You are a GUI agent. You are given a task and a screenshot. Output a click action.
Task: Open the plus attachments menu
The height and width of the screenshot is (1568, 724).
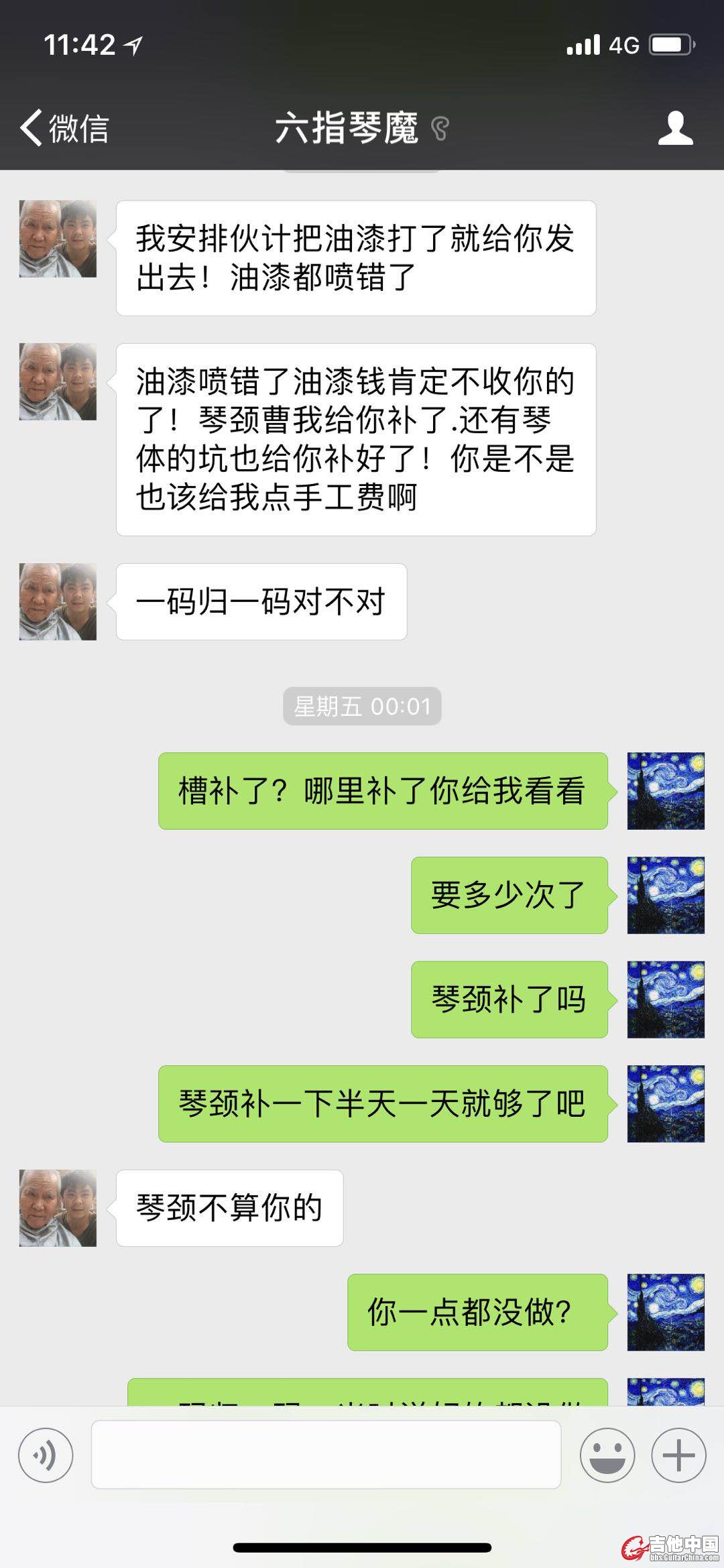click(x=678, y=1455)
